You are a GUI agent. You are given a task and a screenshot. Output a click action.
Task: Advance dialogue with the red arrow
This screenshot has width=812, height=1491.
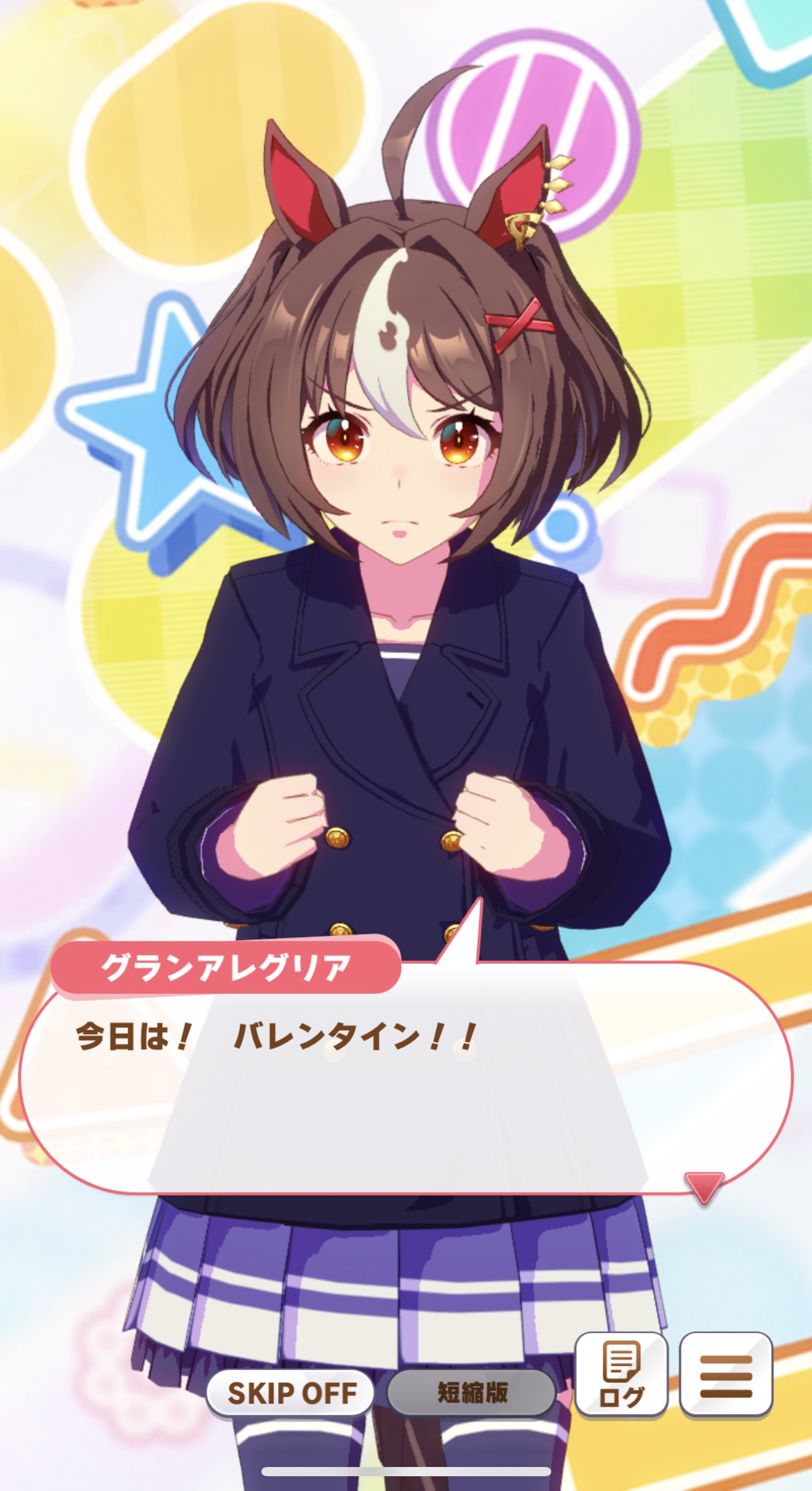click(704, 1186)
